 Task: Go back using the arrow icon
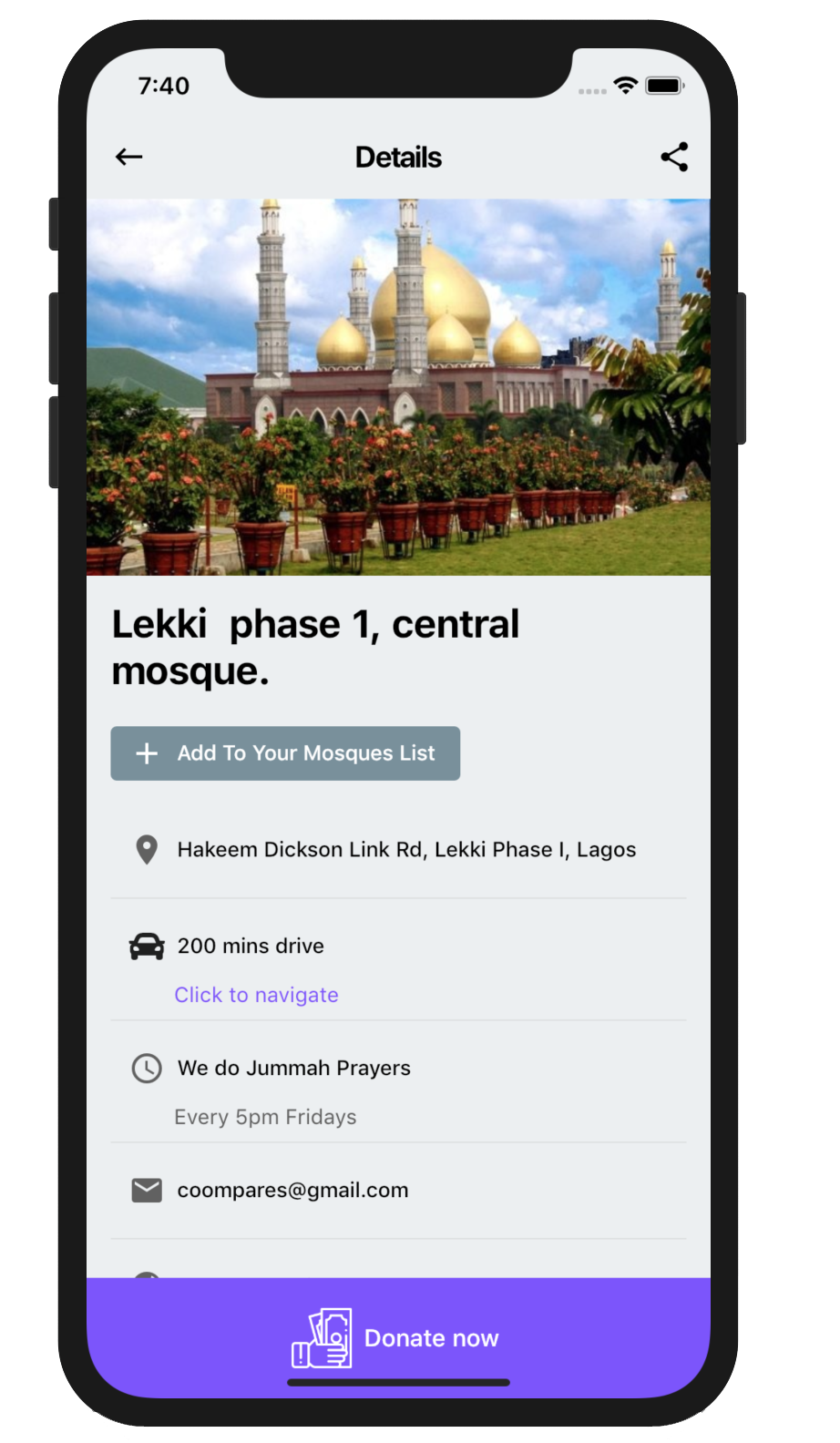(129, 158)
